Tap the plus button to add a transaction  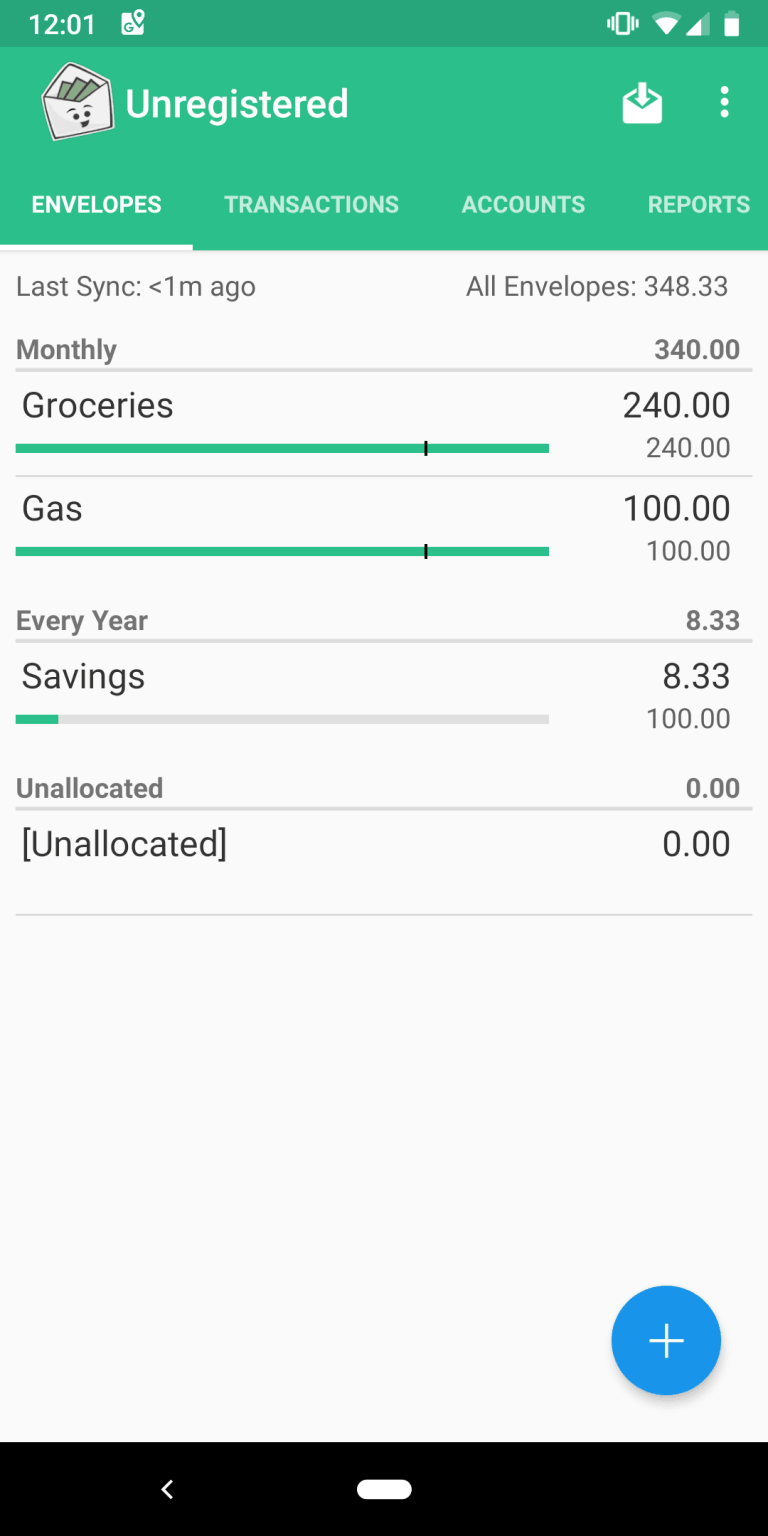click(666, 1340)
